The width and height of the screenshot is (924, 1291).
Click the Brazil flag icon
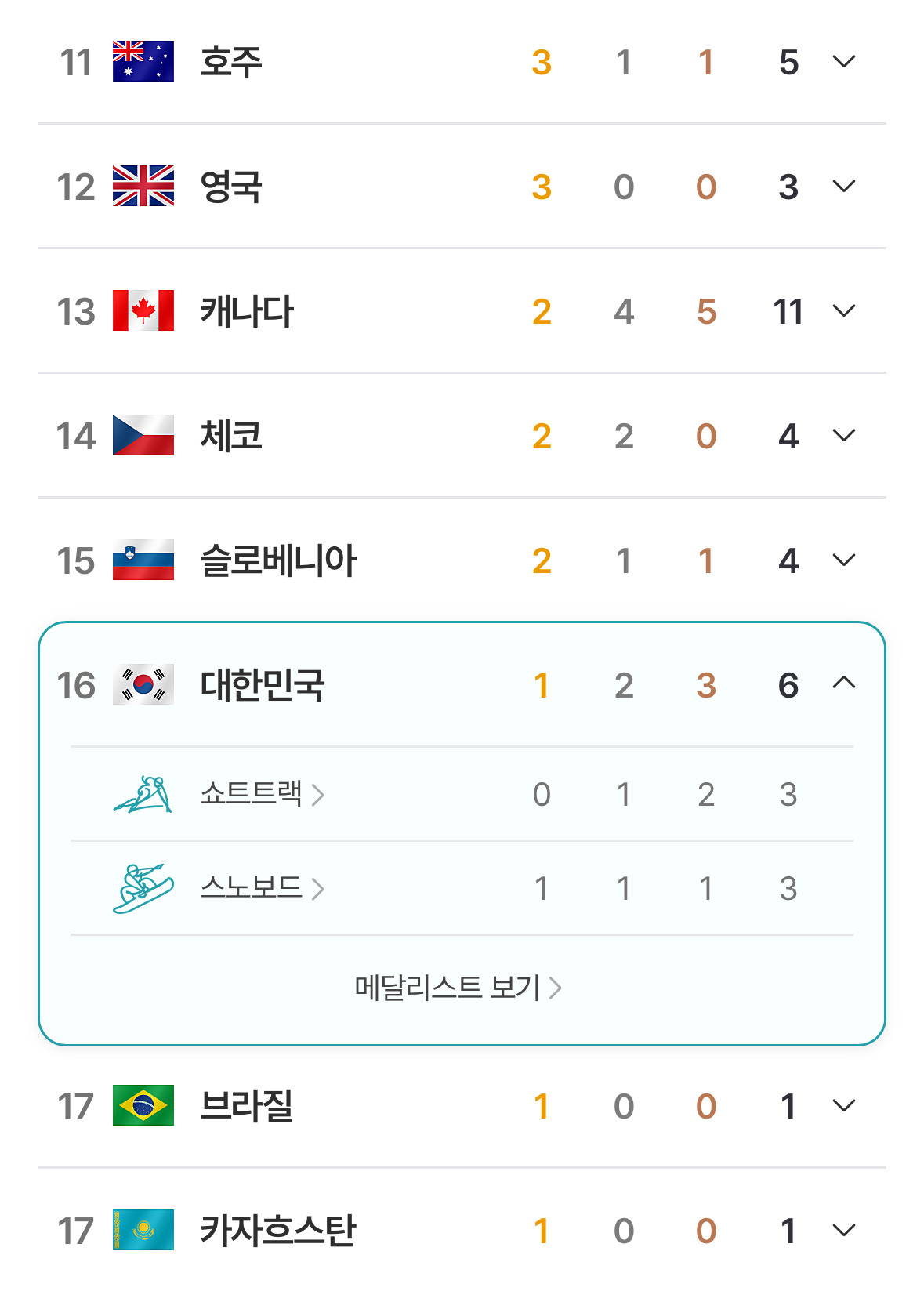144,1107
